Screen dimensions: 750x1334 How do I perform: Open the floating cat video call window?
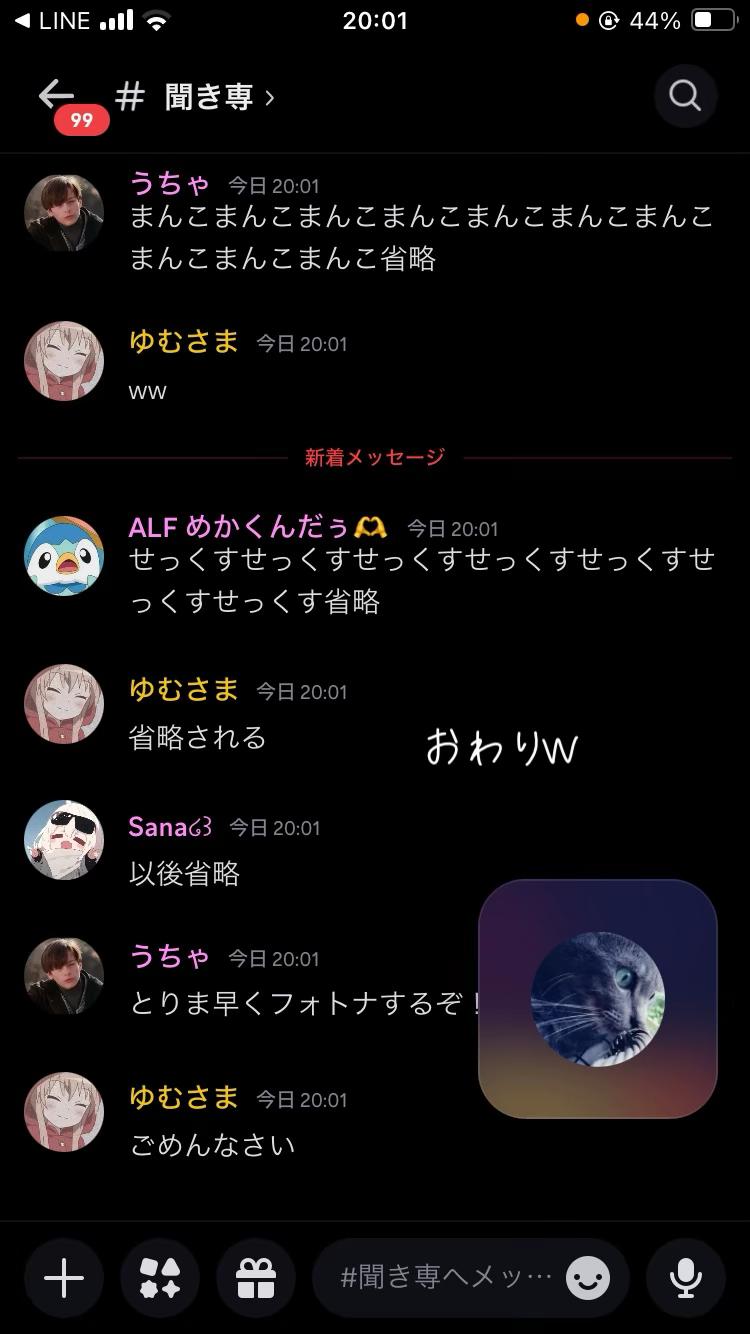(x=598, y=998)
